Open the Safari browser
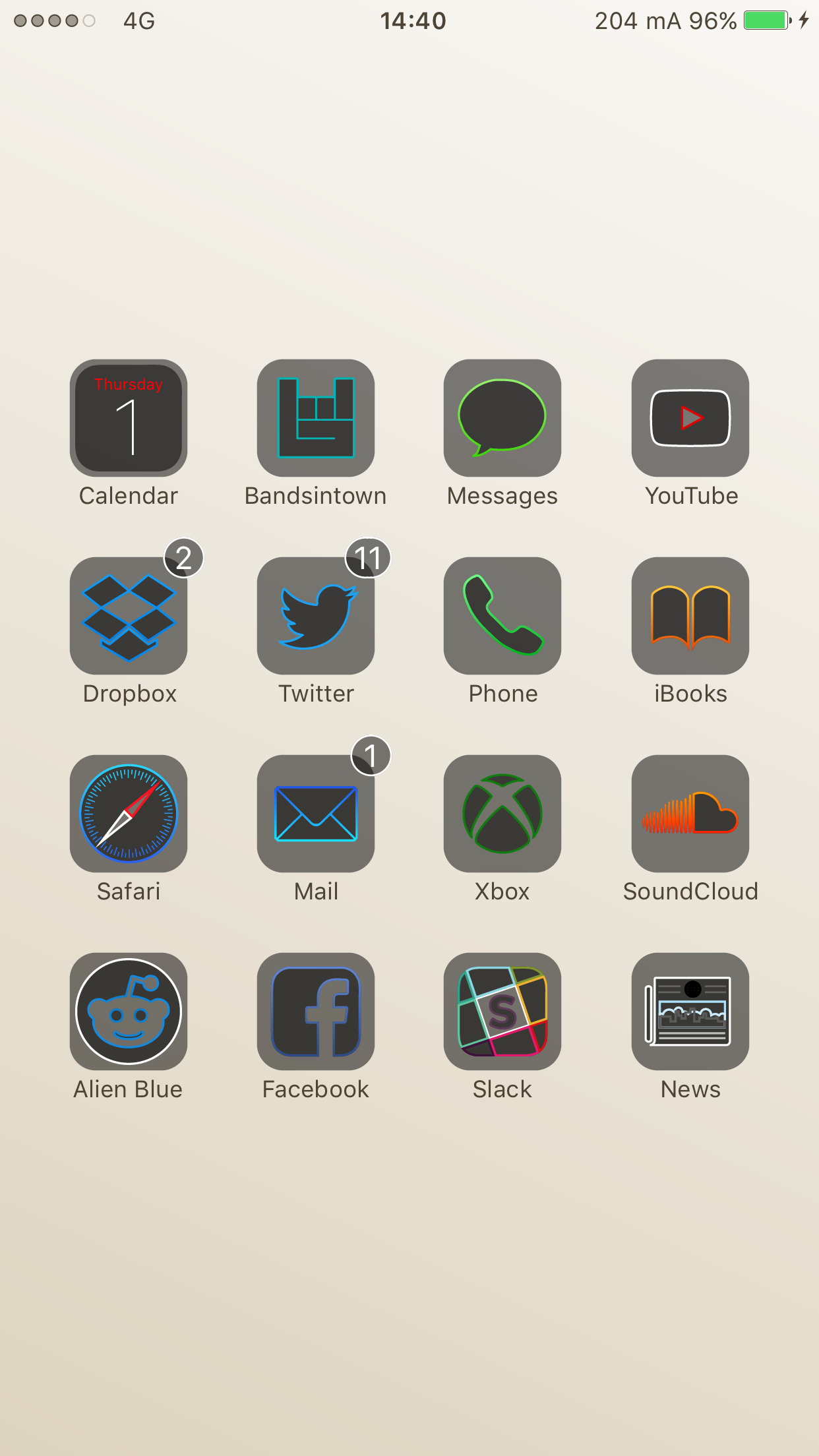The height and width of the screenshot is (1456, 819). pos(129,814)
